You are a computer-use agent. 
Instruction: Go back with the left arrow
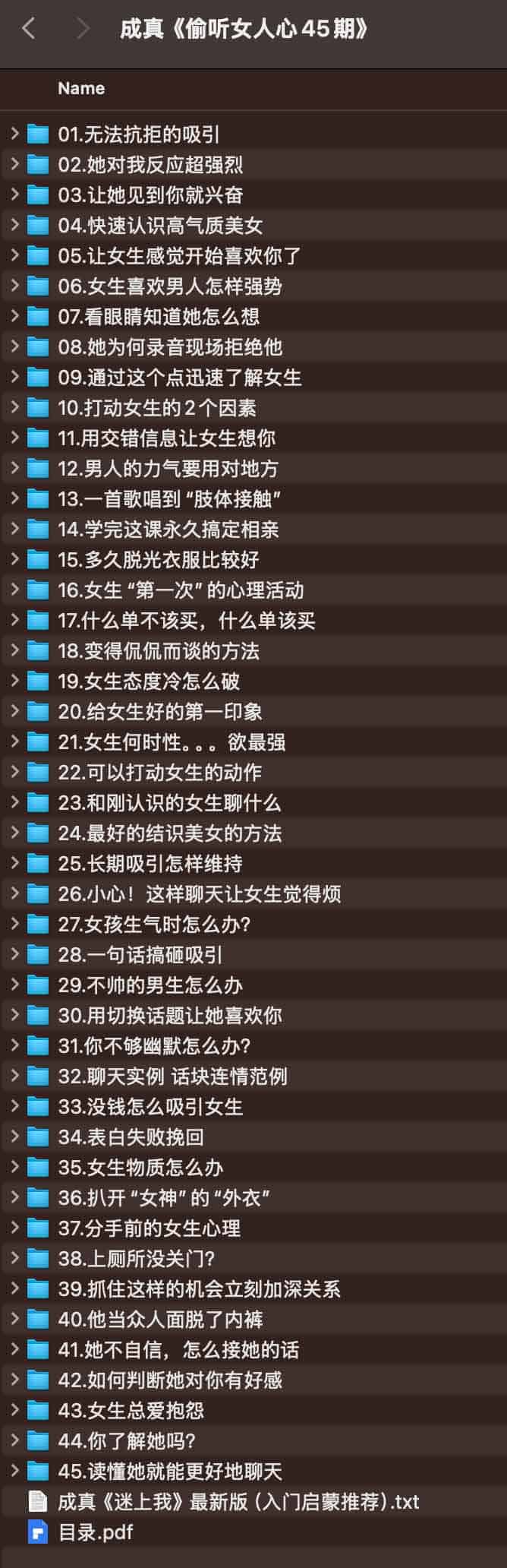pyautogui.click(x=29, y=29)
